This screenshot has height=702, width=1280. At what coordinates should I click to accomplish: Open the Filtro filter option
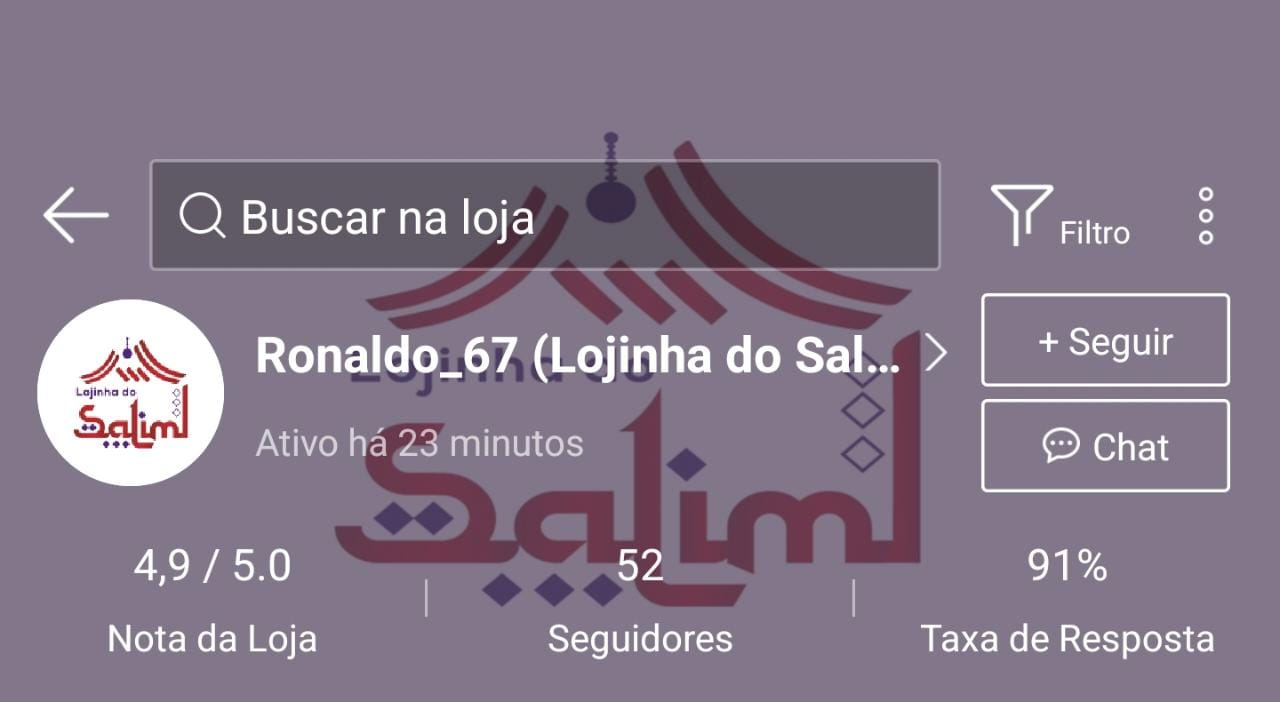pos(1058,216)
